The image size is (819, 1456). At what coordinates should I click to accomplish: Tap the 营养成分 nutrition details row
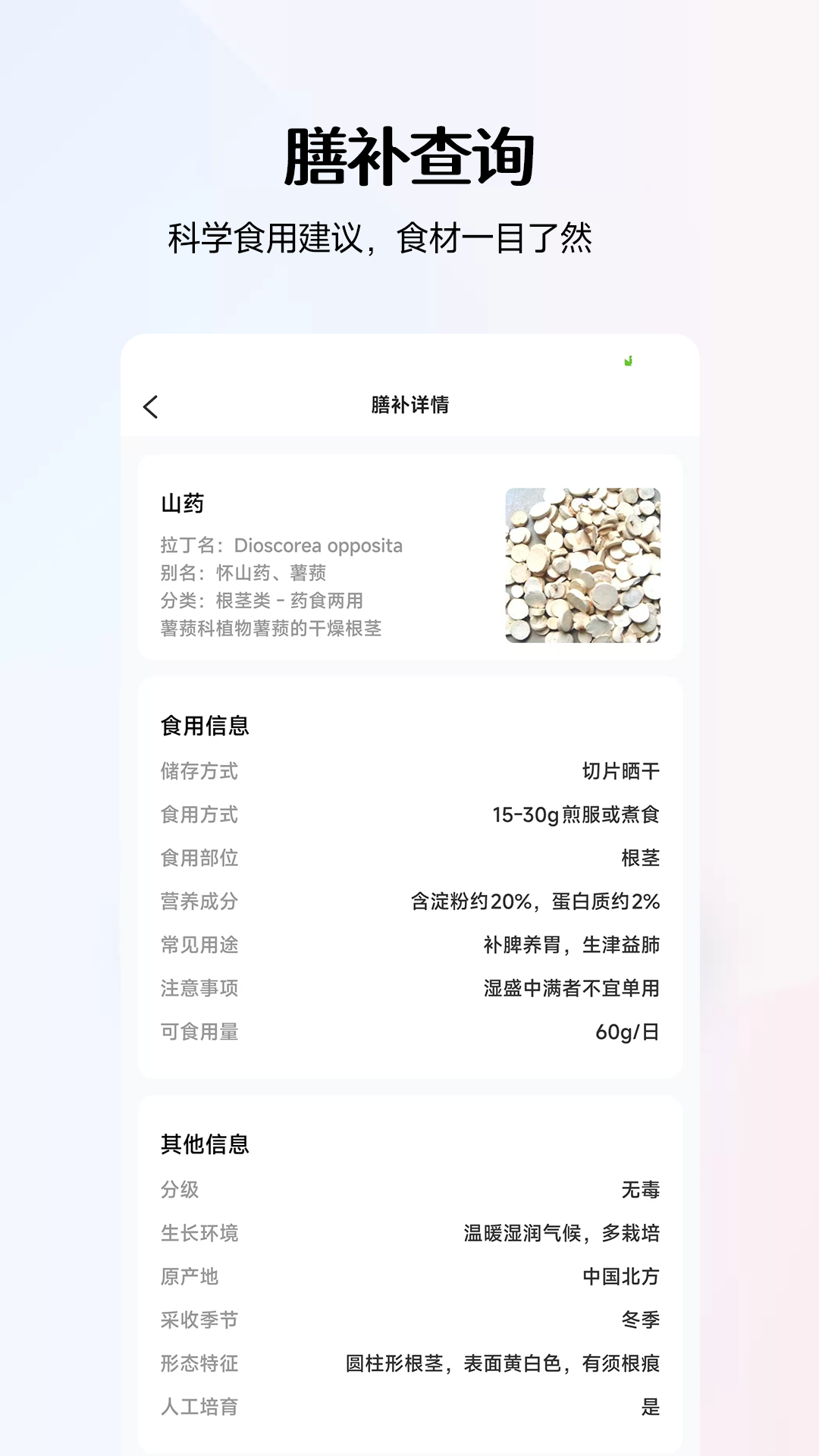point(409,902)
